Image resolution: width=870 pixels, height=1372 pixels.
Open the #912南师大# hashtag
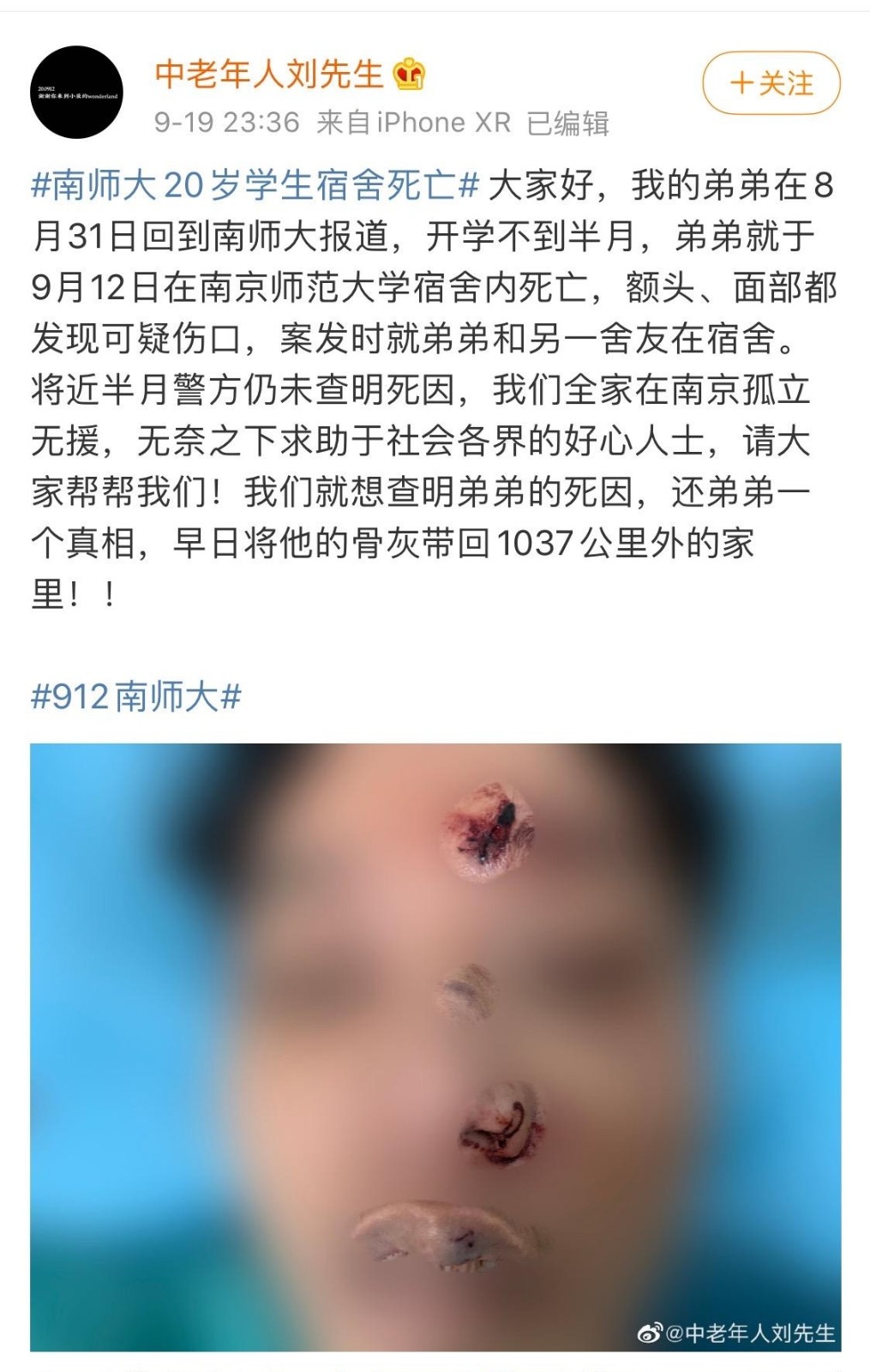point(136,696)
